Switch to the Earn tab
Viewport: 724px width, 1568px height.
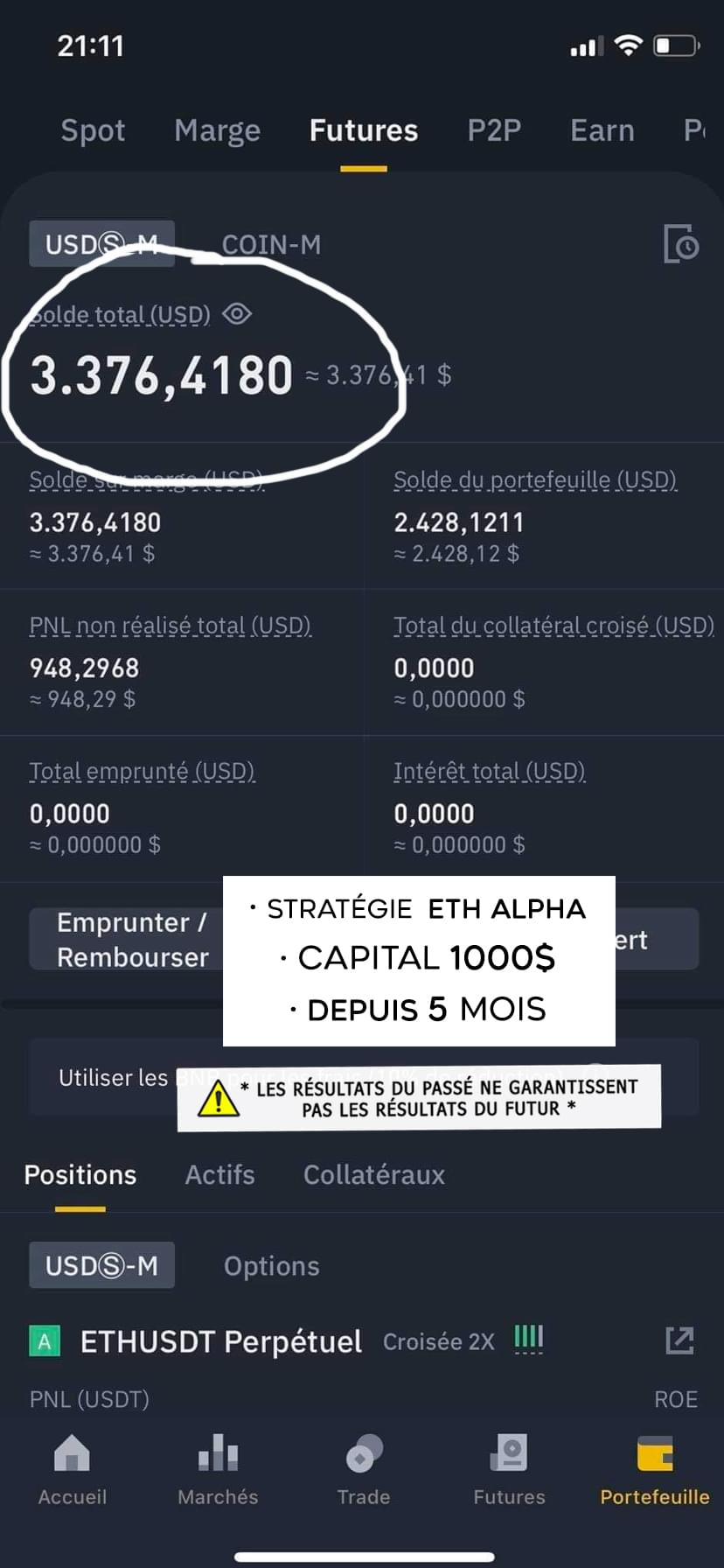[602, 130]
